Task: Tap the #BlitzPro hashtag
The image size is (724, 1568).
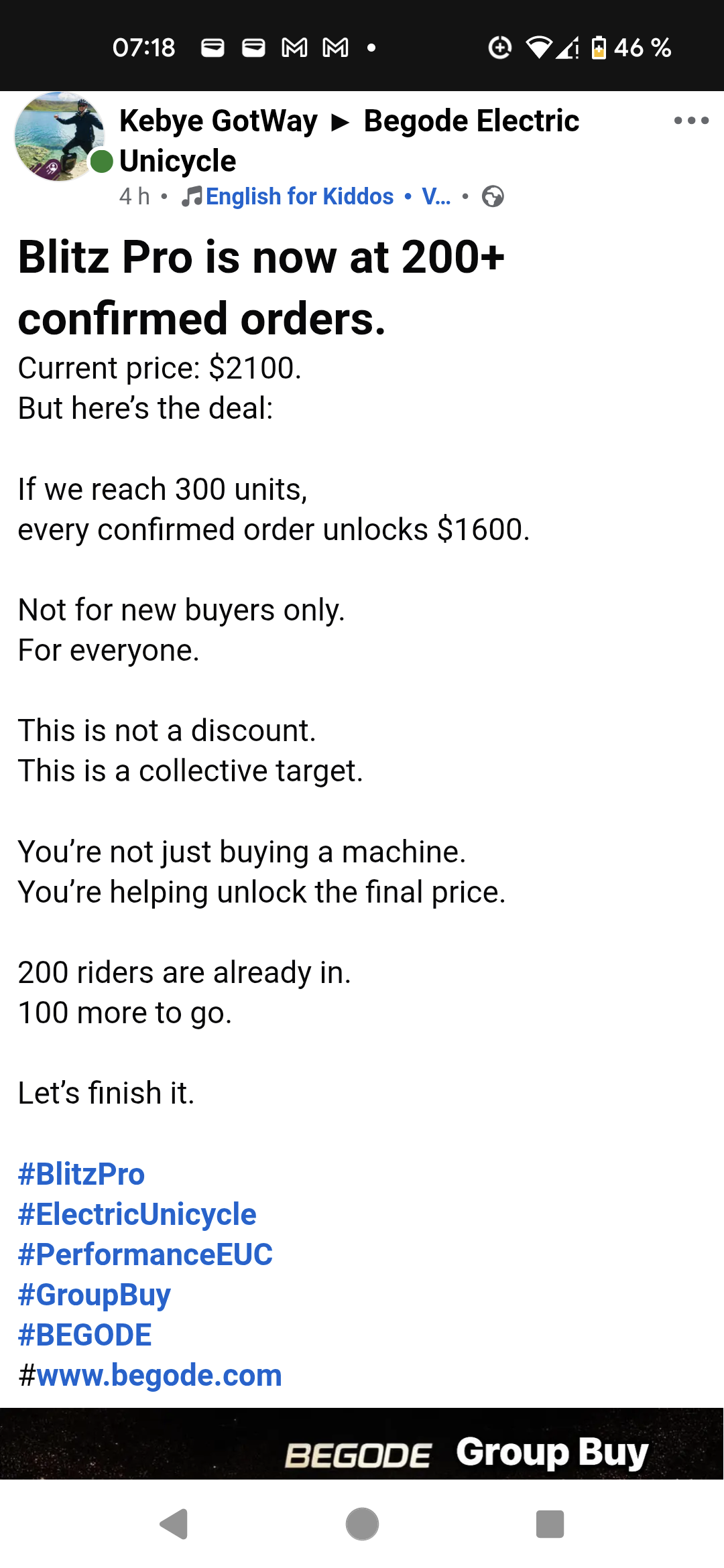Action: point(81,1174)
